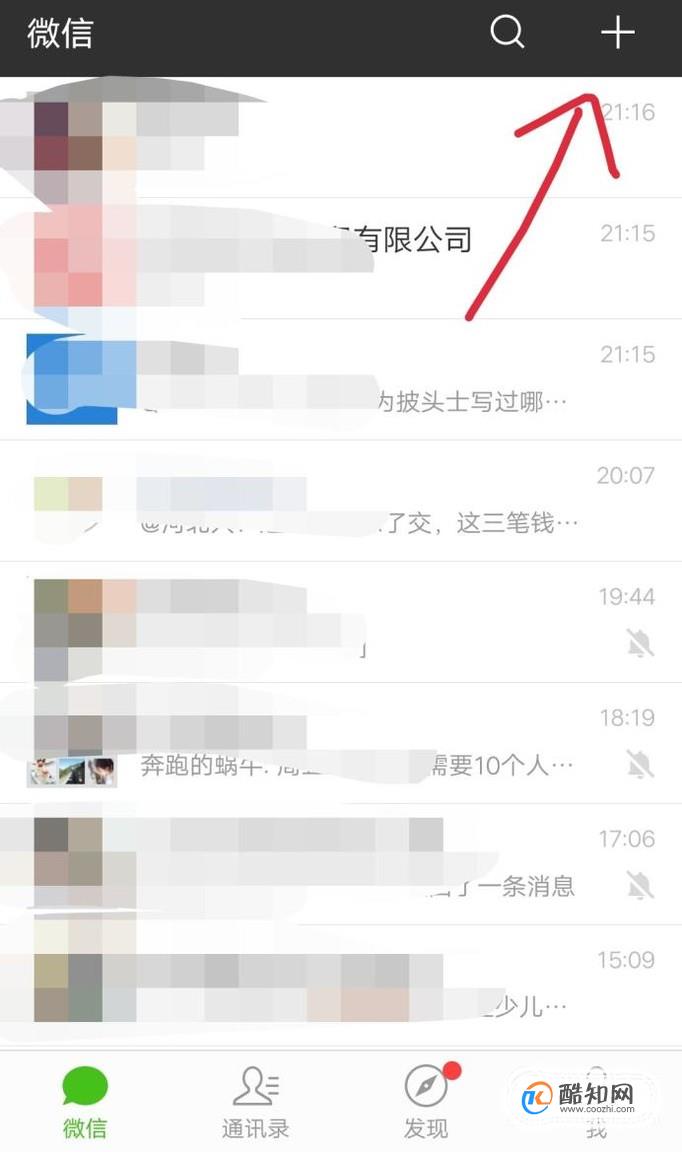Image resolution: width=682 pixels, height=1152 pixels.
Task: Open the chat with 奔跑的蜗牛 message
Action: (x=340, y=743)
